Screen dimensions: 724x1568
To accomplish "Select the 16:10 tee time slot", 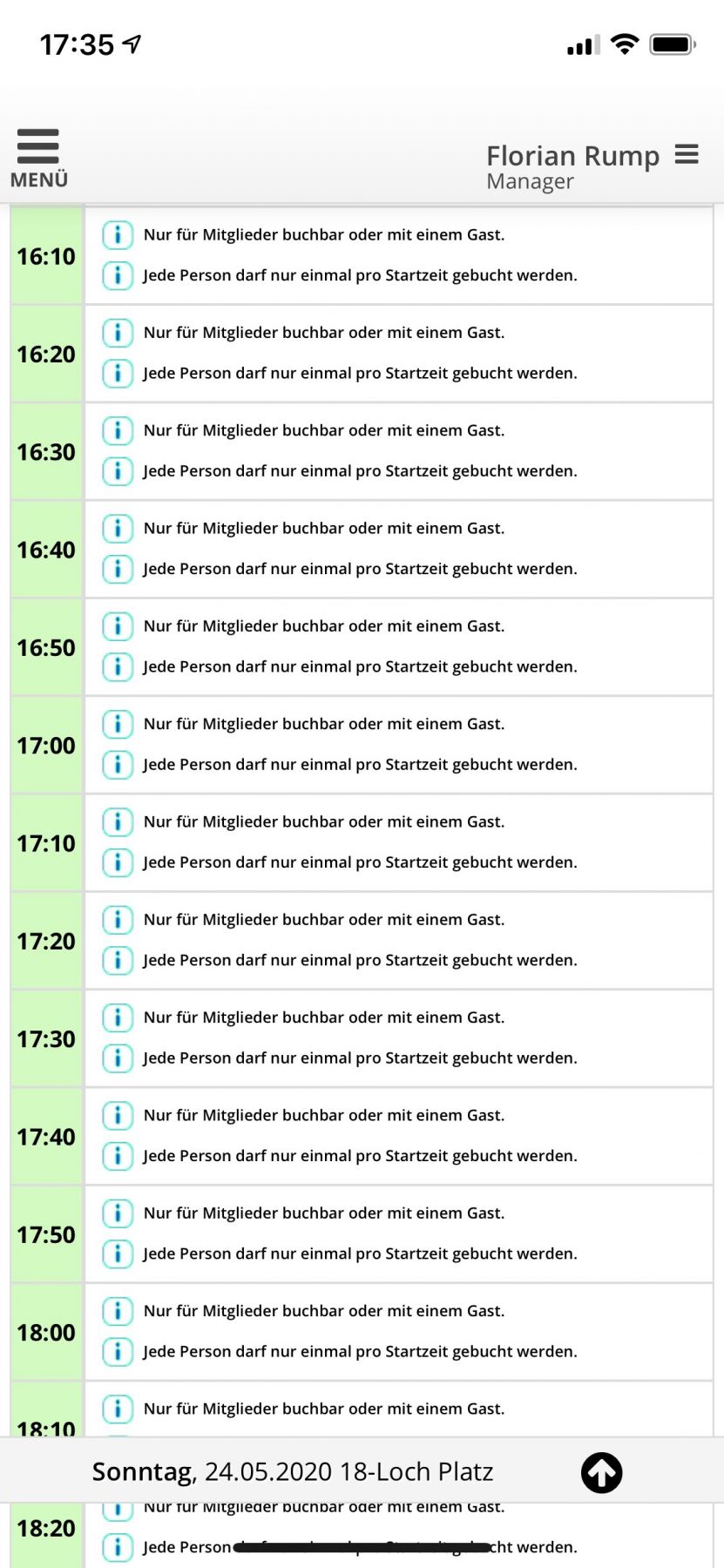I will 46,256.
